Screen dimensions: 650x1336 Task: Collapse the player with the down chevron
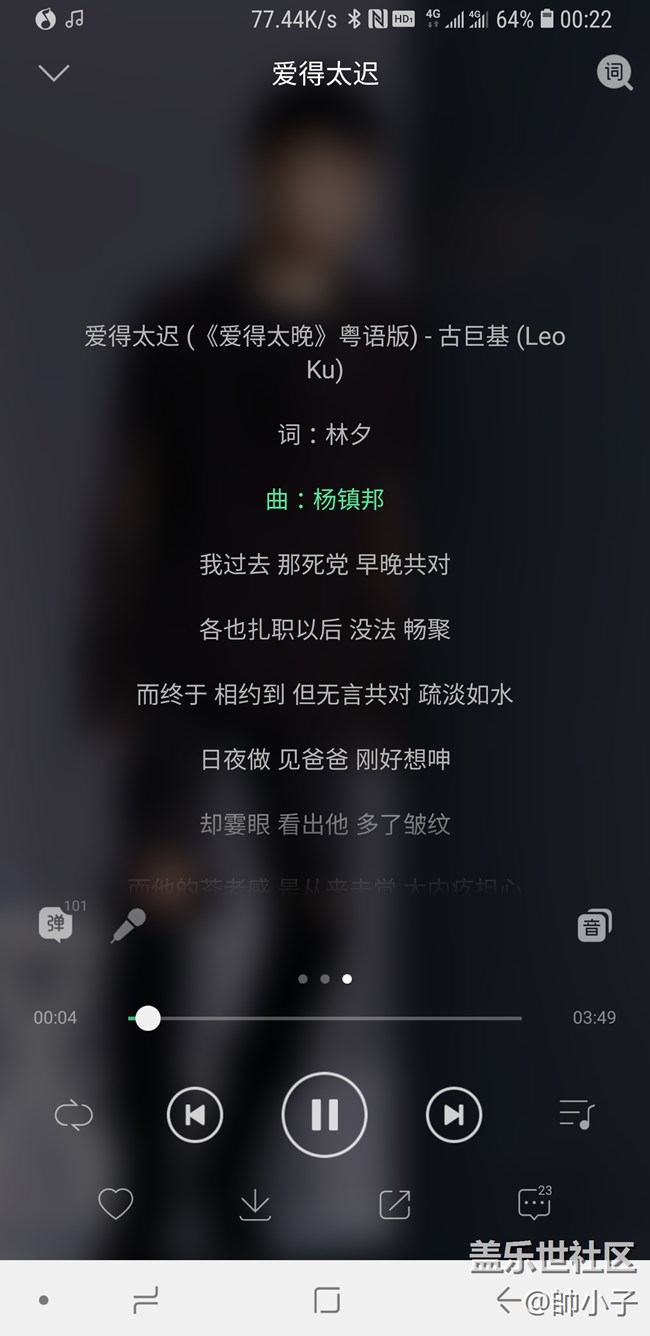53,73
